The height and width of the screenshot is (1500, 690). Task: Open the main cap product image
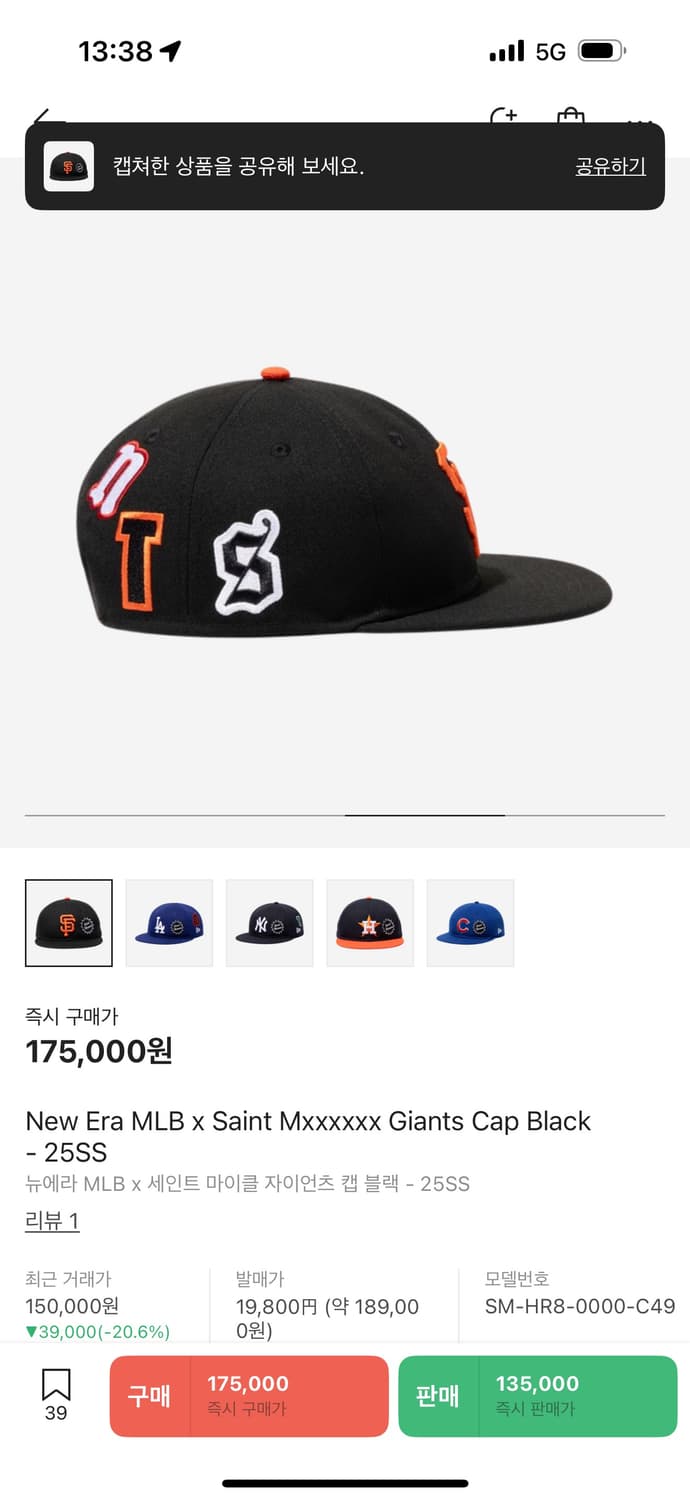coord(345,510)
